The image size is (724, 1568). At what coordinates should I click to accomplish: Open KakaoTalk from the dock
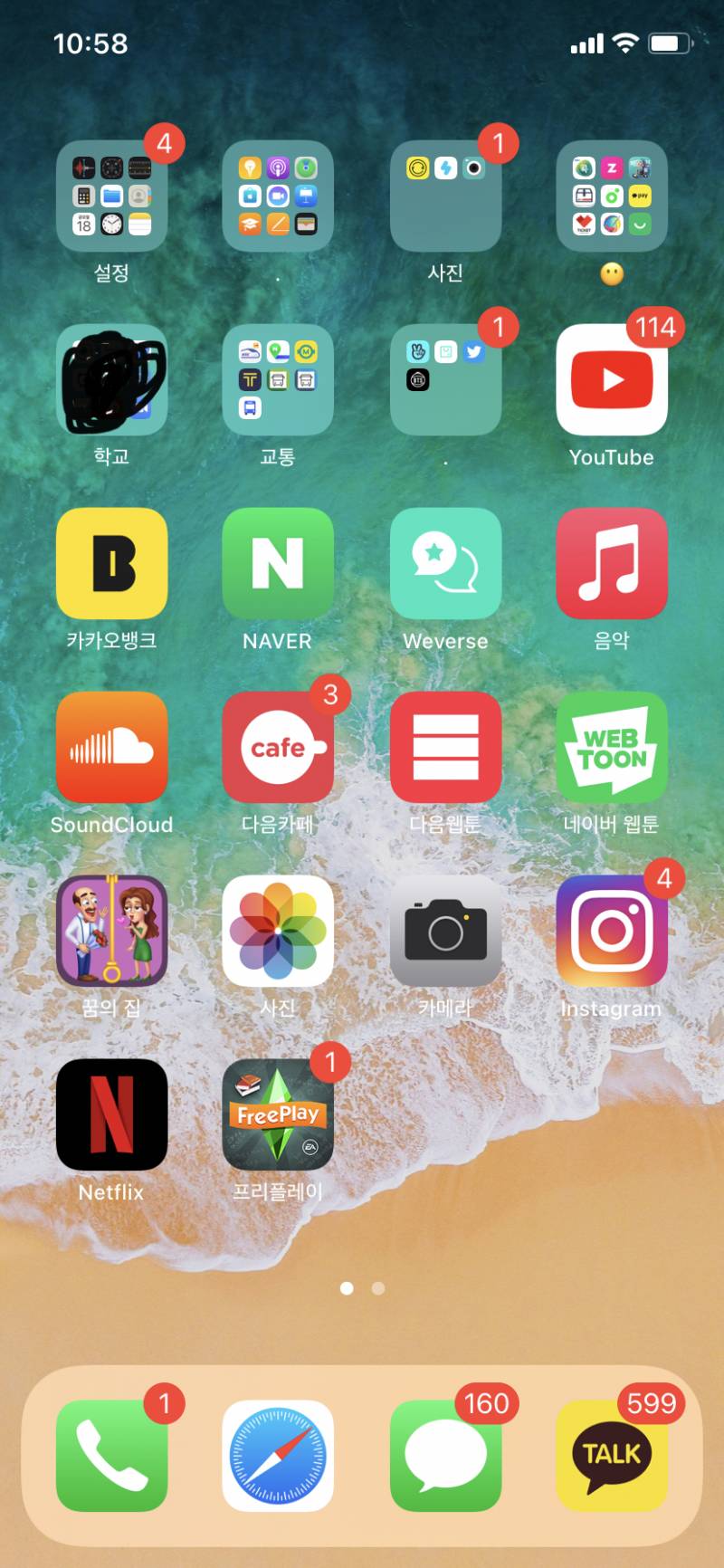[x=612, y=1456]
